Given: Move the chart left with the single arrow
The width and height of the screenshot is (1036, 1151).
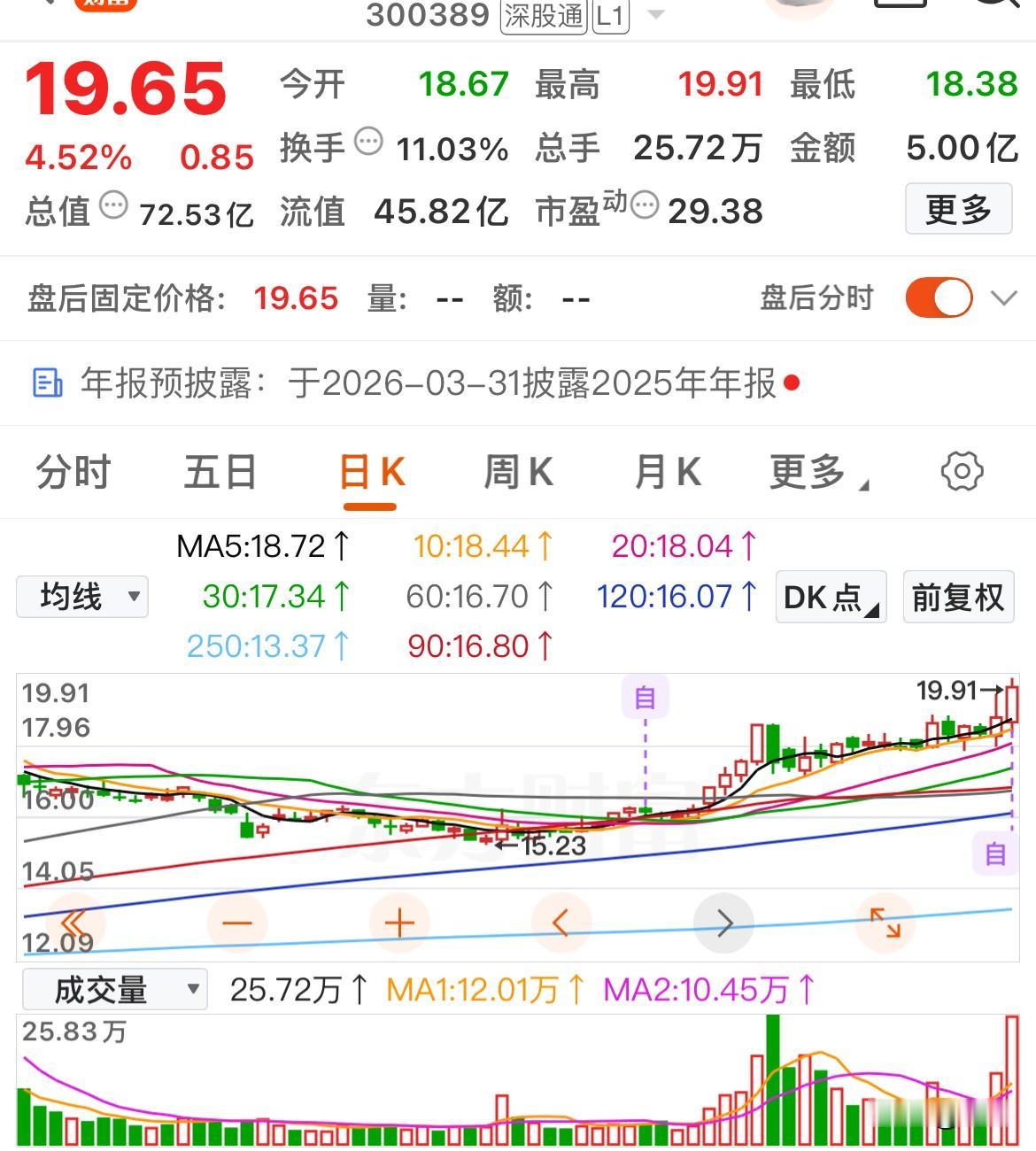Looking at the screenshot, I should coord(561,923).
